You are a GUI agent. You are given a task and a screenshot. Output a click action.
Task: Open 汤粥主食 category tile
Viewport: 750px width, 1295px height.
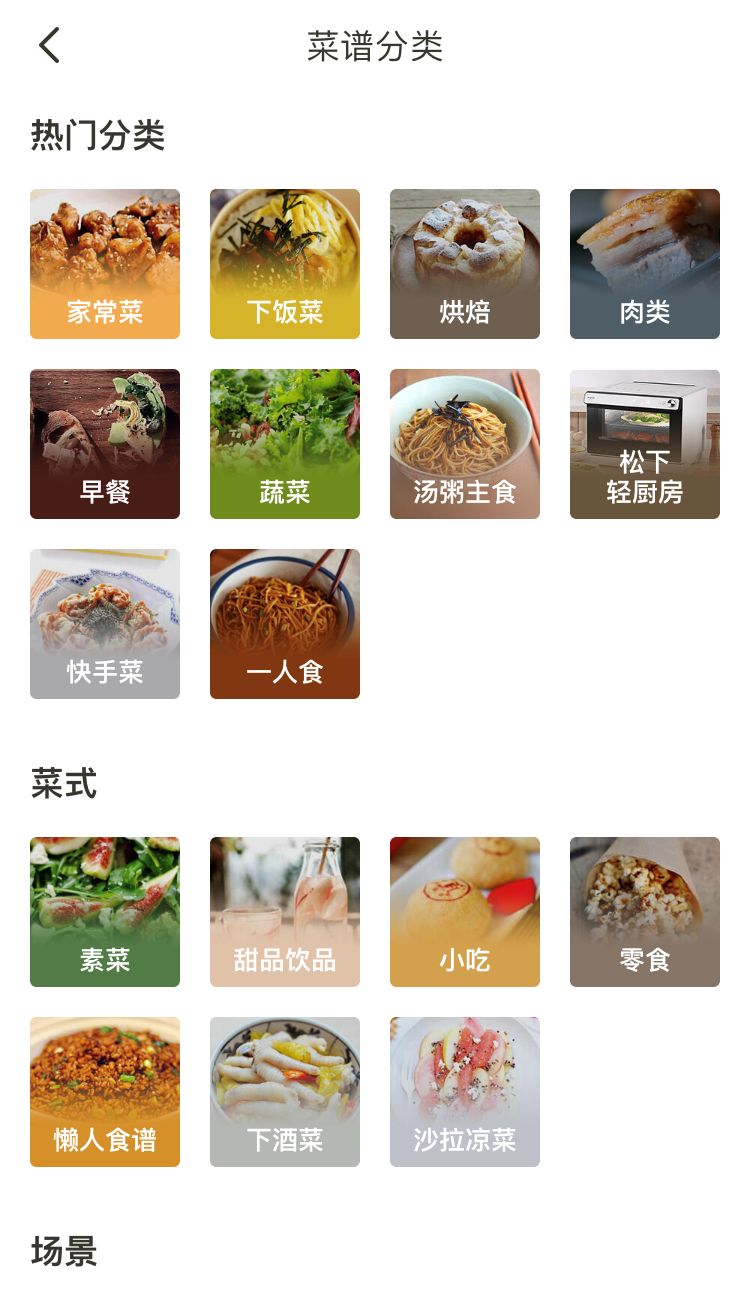[465, 444]
